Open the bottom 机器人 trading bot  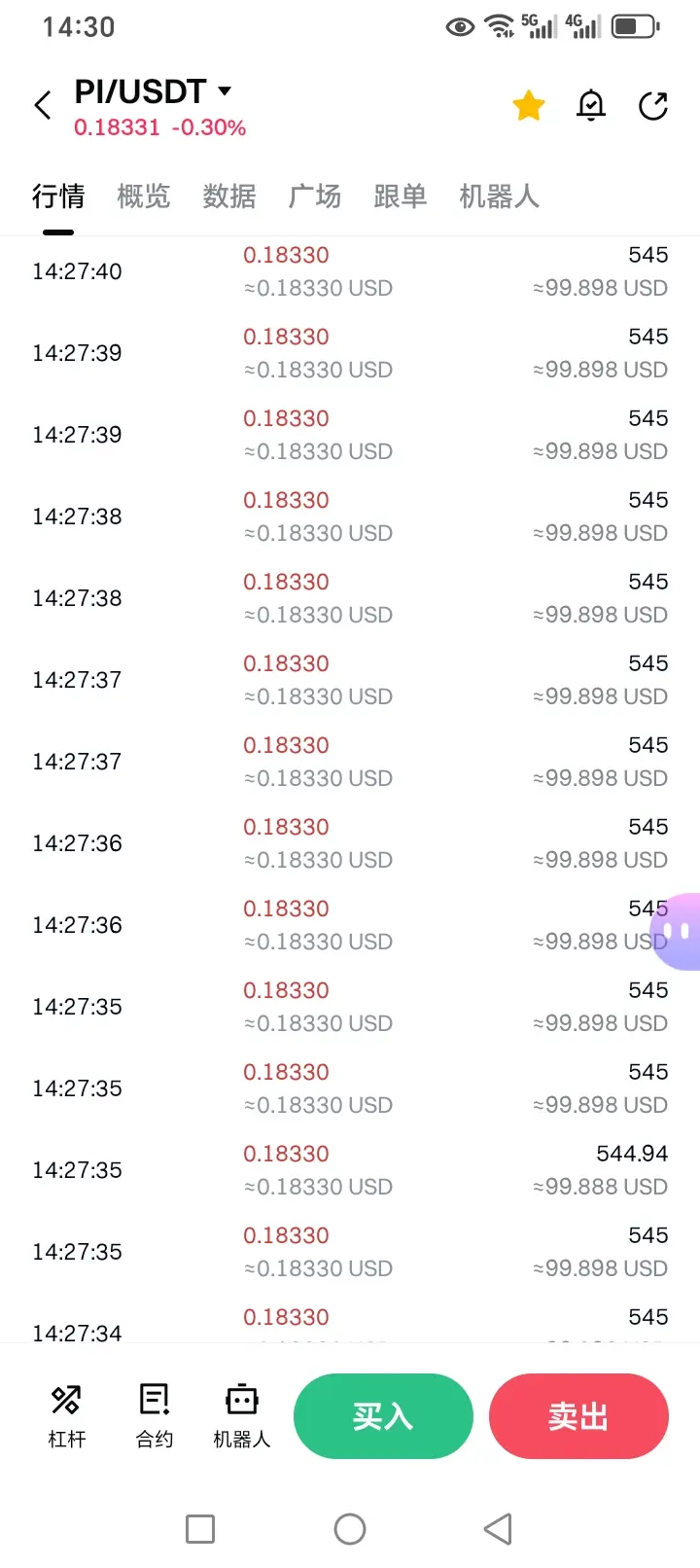pyautogui.click(x=241, y=1415)
